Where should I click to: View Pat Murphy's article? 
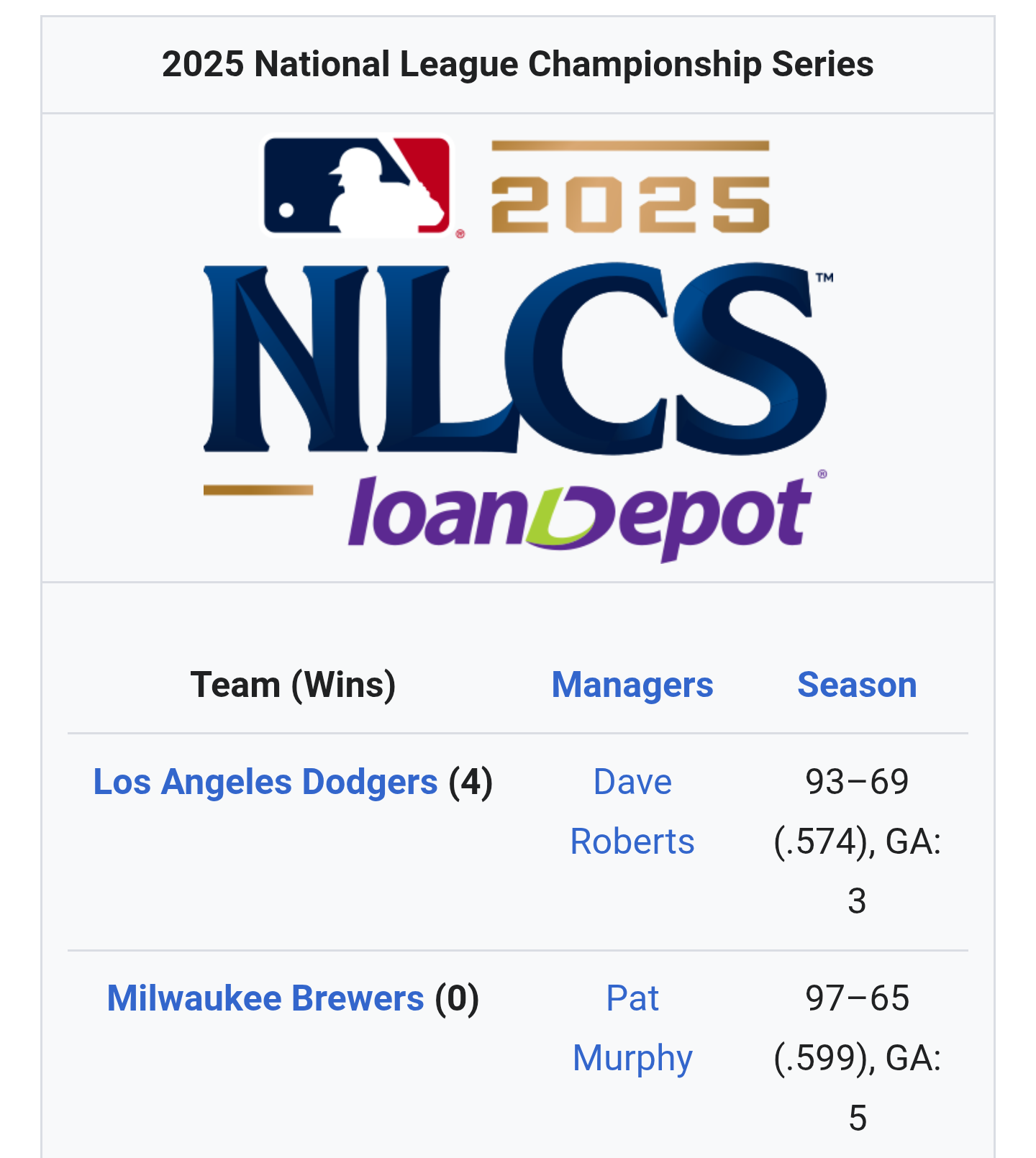(632, 1028)
